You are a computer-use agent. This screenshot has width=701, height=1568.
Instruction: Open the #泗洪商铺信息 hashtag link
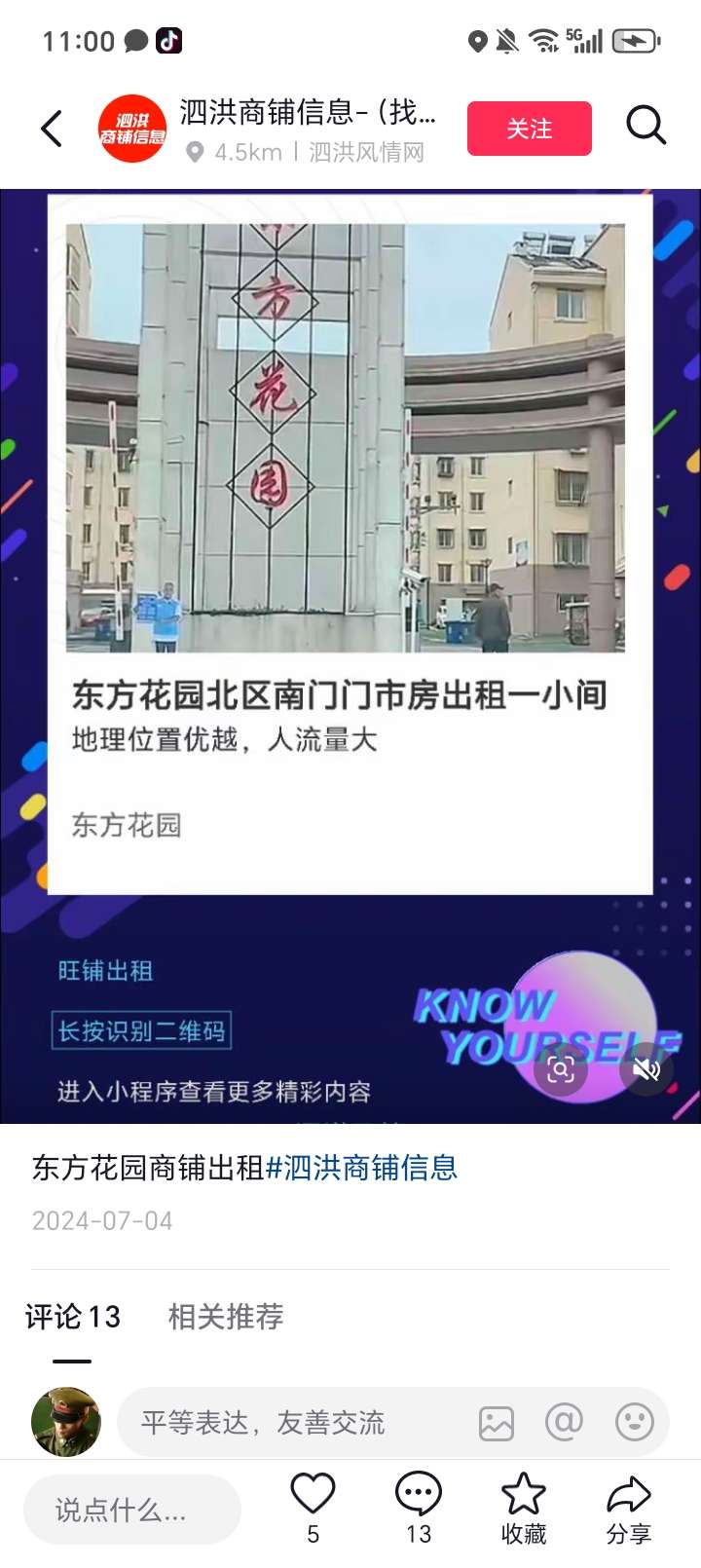(x=361, y=1167)
